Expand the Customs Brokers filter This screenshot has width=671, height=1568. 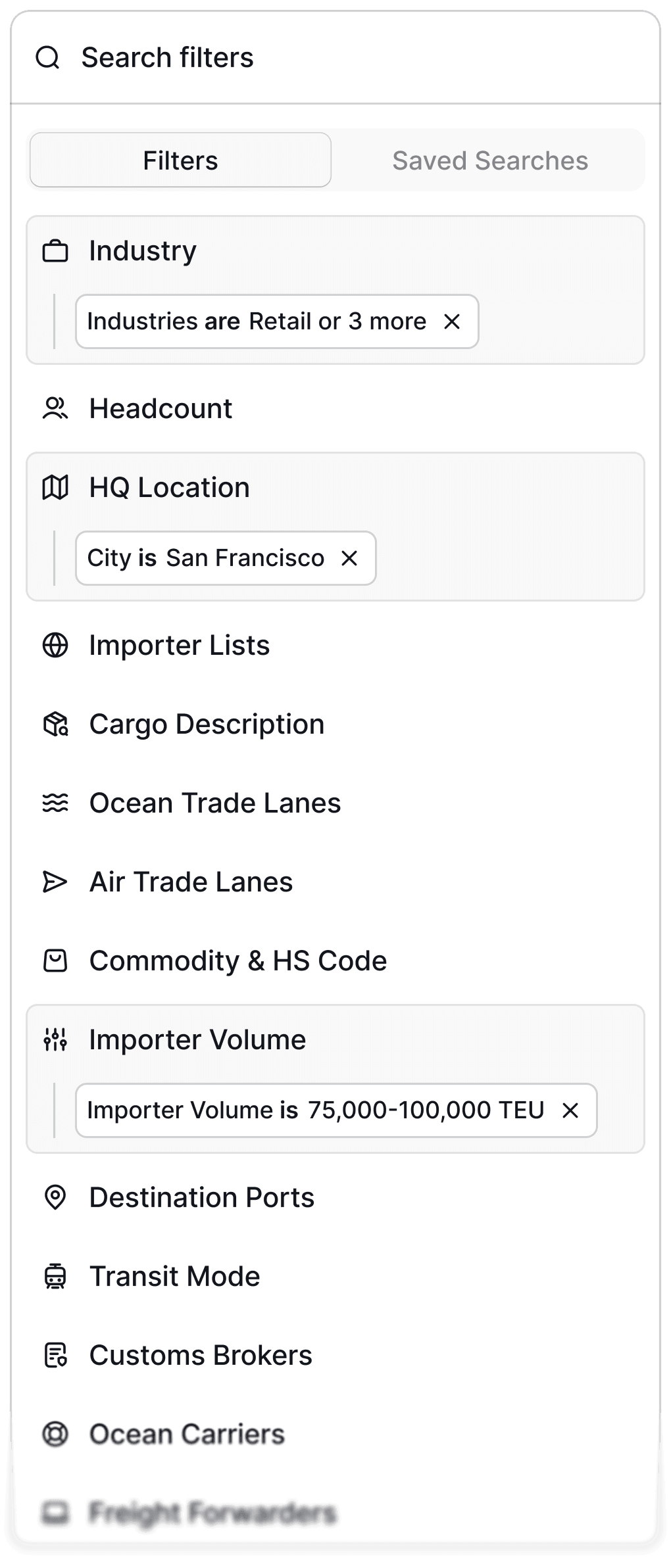335,1355
